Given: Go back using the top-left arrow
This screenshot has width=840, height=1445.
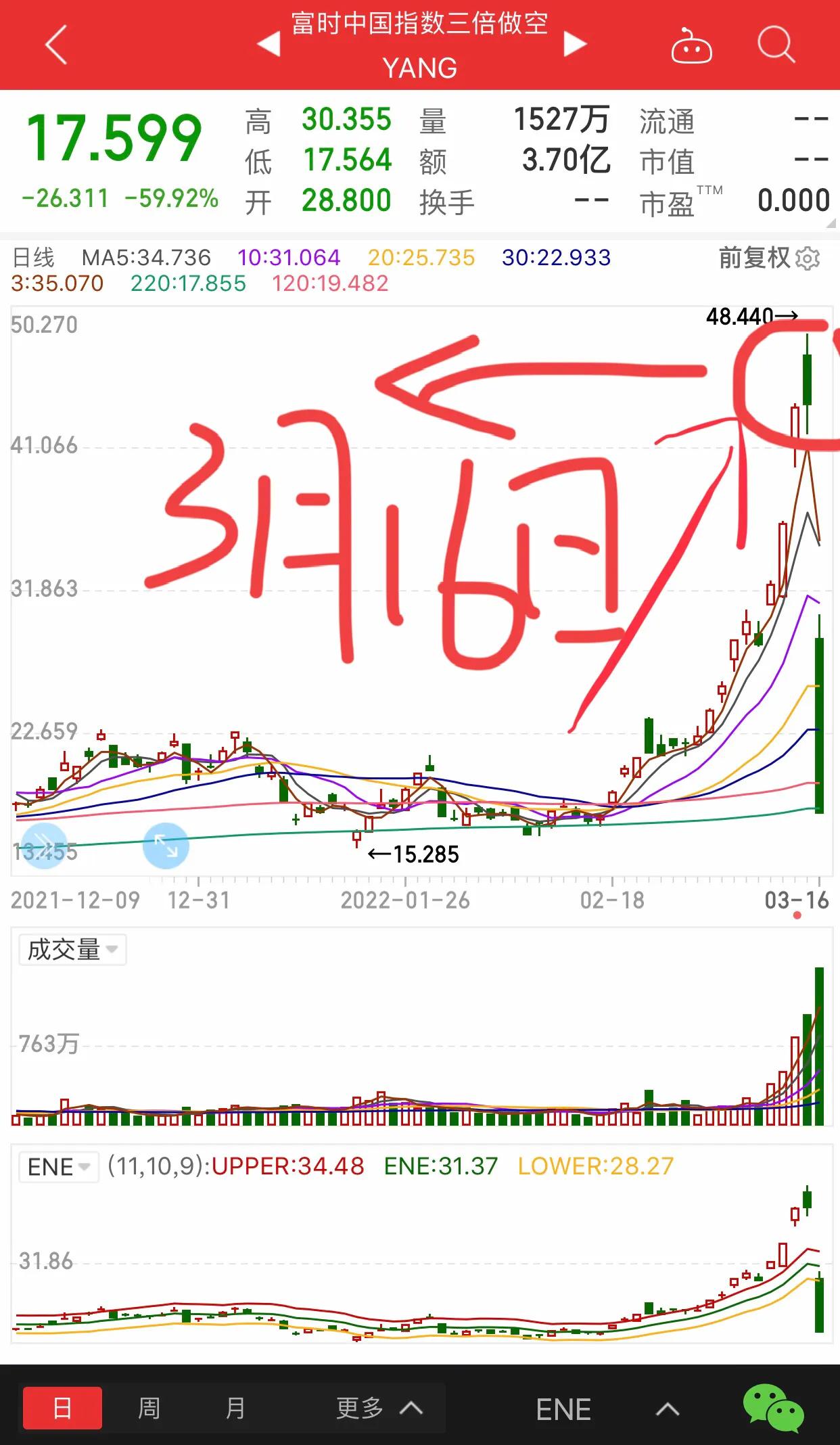Looking at the screenshot, I should [x=56, y=45].
